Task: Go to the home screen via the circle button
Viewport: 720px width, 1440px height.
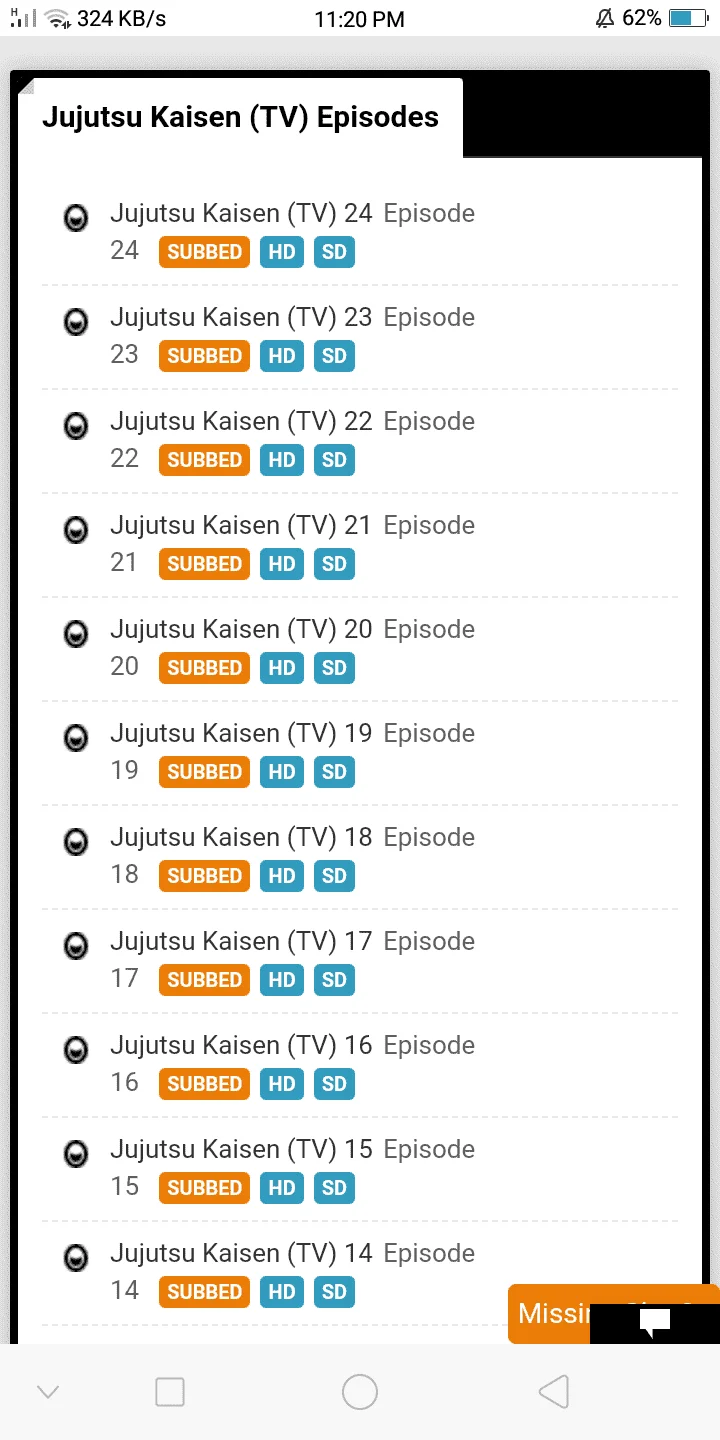Action: click(360, 1391)
